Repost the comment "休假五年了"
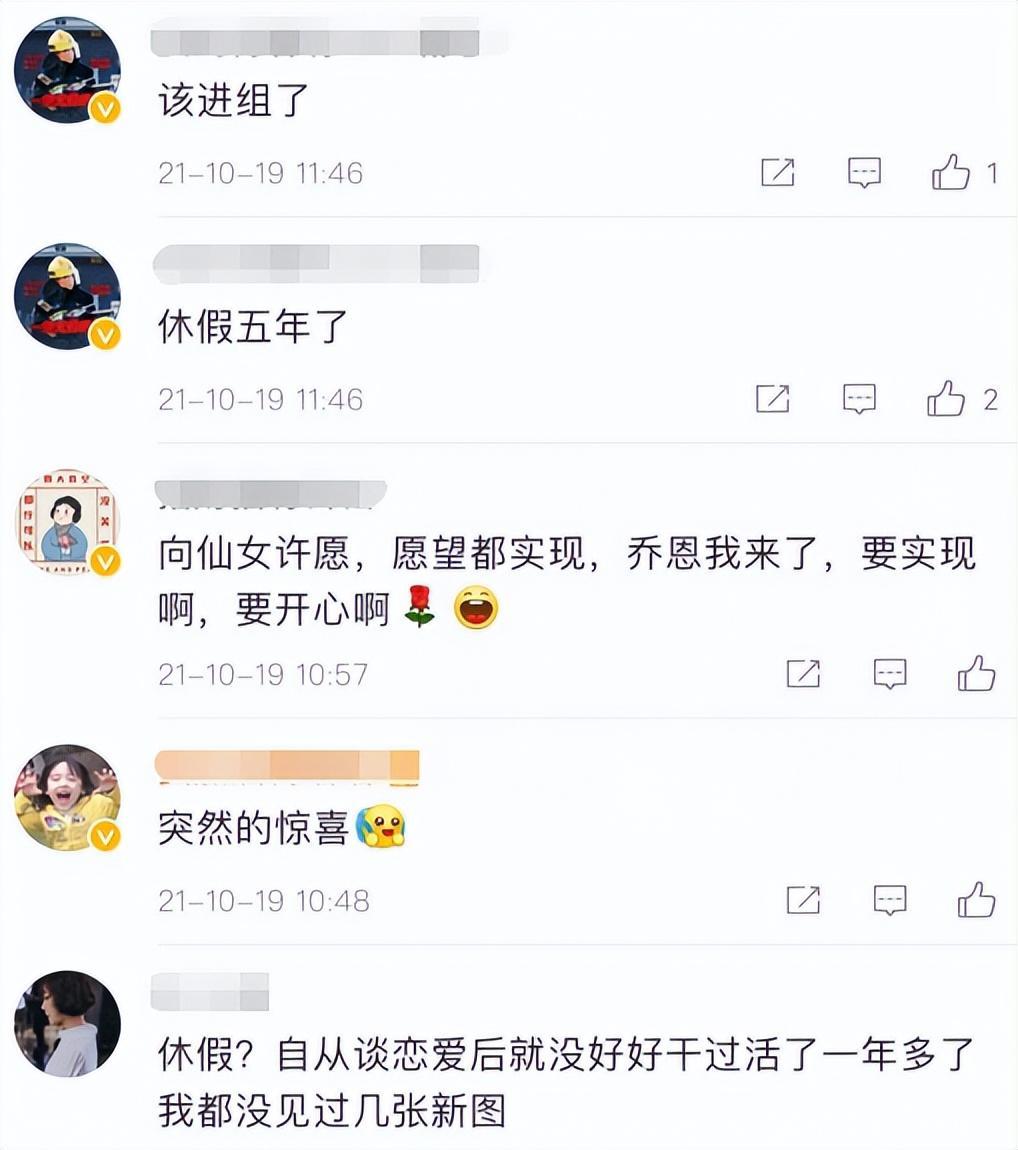 (772, 400)
